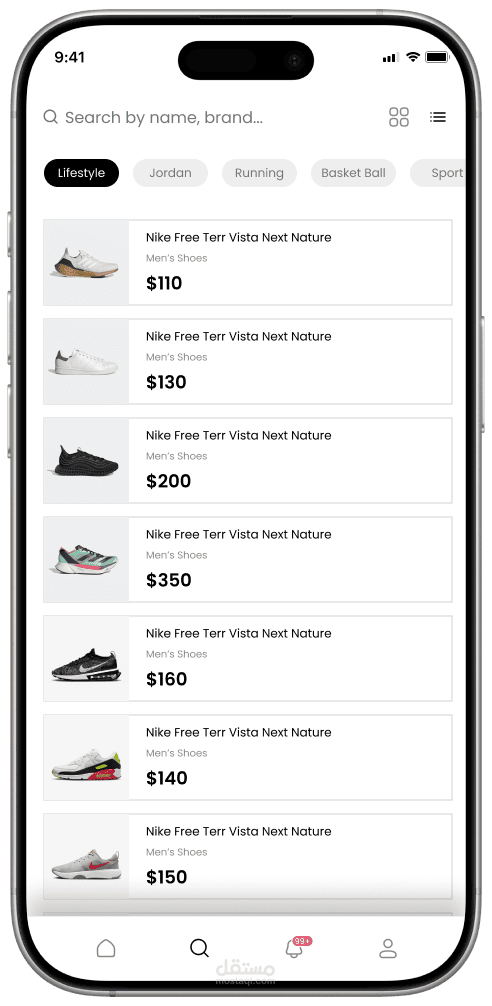Open the white shoe priced at $130
The height and width of the screenshot is (1006, 492).
pos(248,361)
